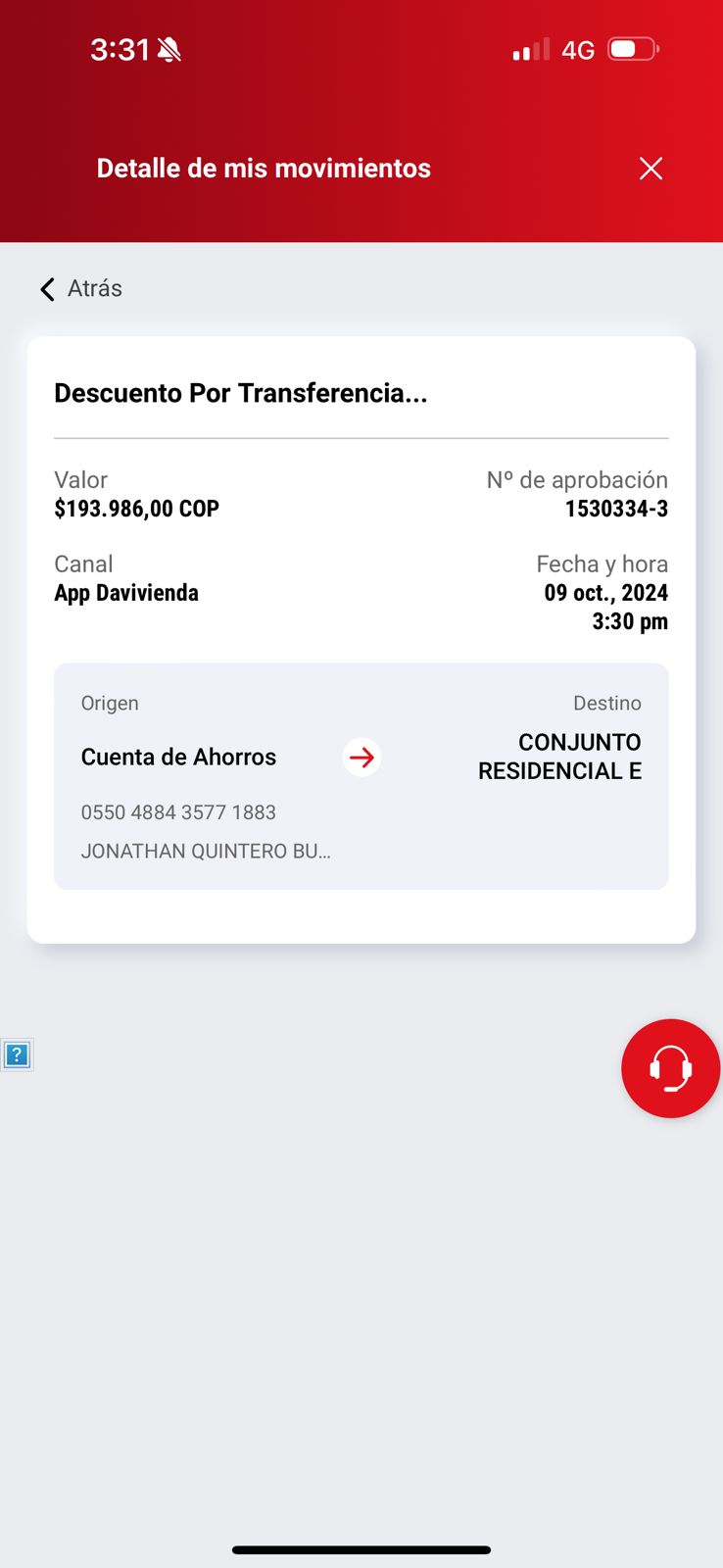
Task: Close the Detalle de mis movimientos screen
Action: point(651,169)
